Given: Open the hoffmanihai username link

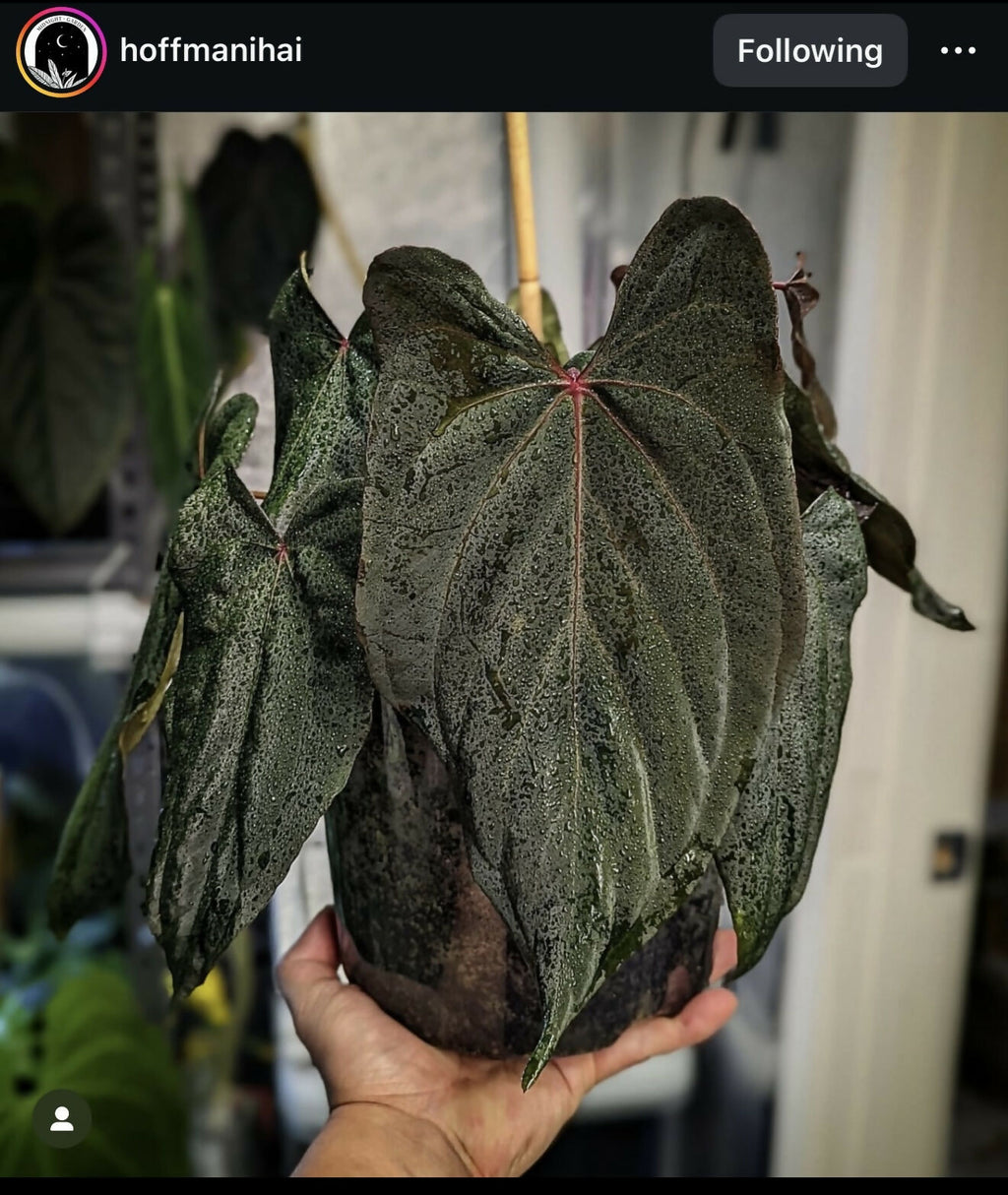Looking at the screenshot, I should pos(211,50).
